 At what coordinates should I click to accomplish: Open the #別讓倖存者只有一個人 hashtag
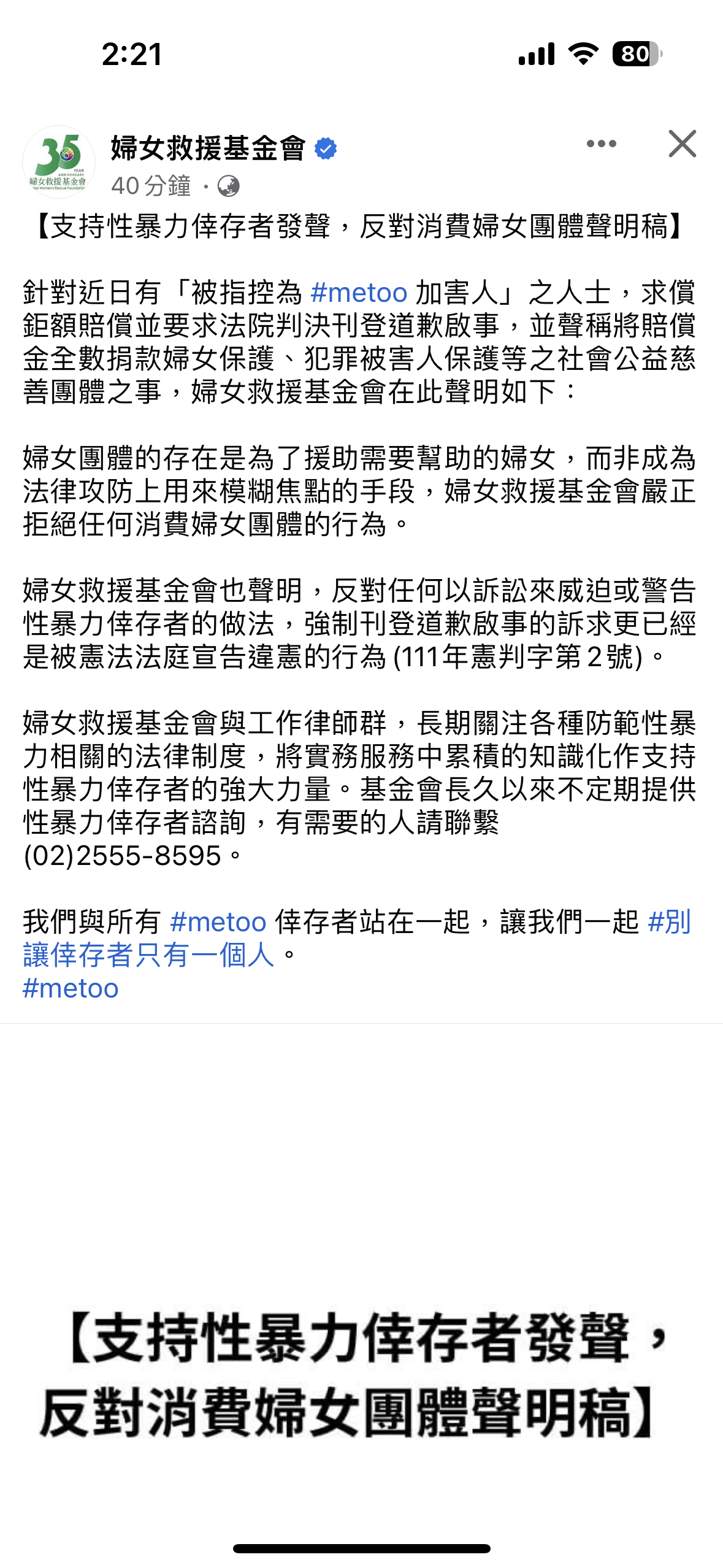pyautogui.click(x=357, y=939)
